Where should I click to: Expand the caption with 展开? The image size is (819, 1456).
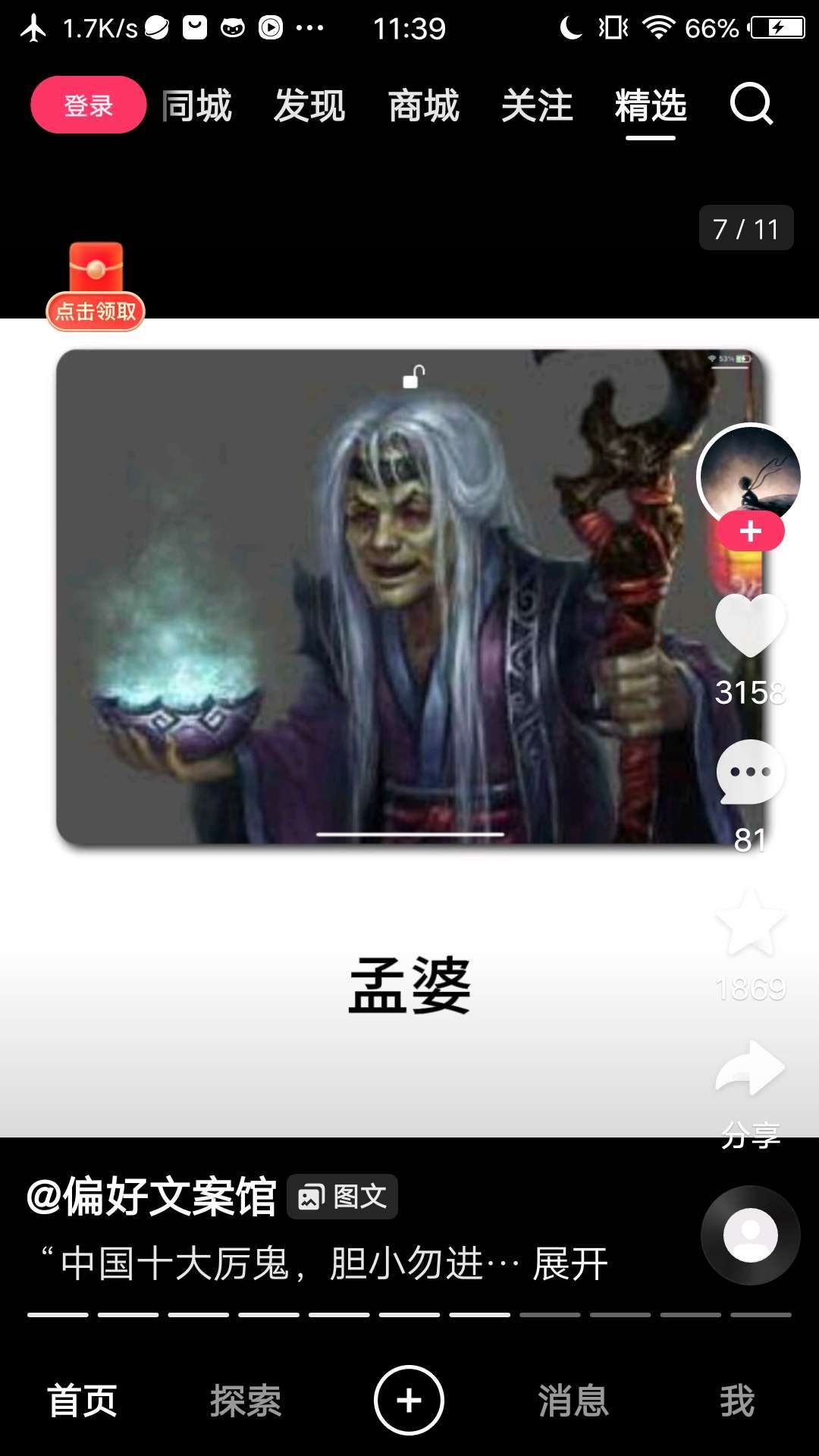pyautogui.click(x=570, y=1264)
